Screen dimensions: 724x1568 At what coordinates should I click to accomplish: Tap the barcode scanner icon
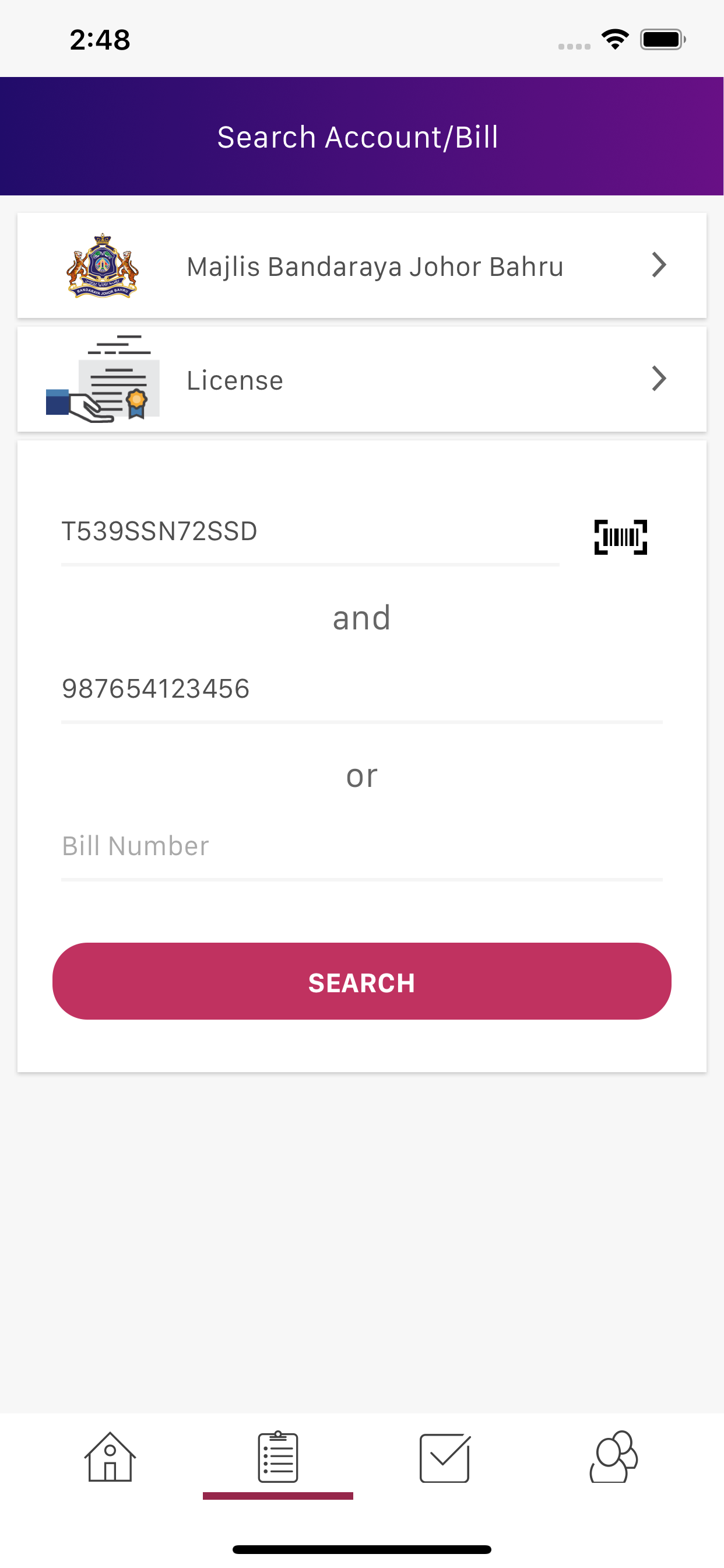coord(620,537)
